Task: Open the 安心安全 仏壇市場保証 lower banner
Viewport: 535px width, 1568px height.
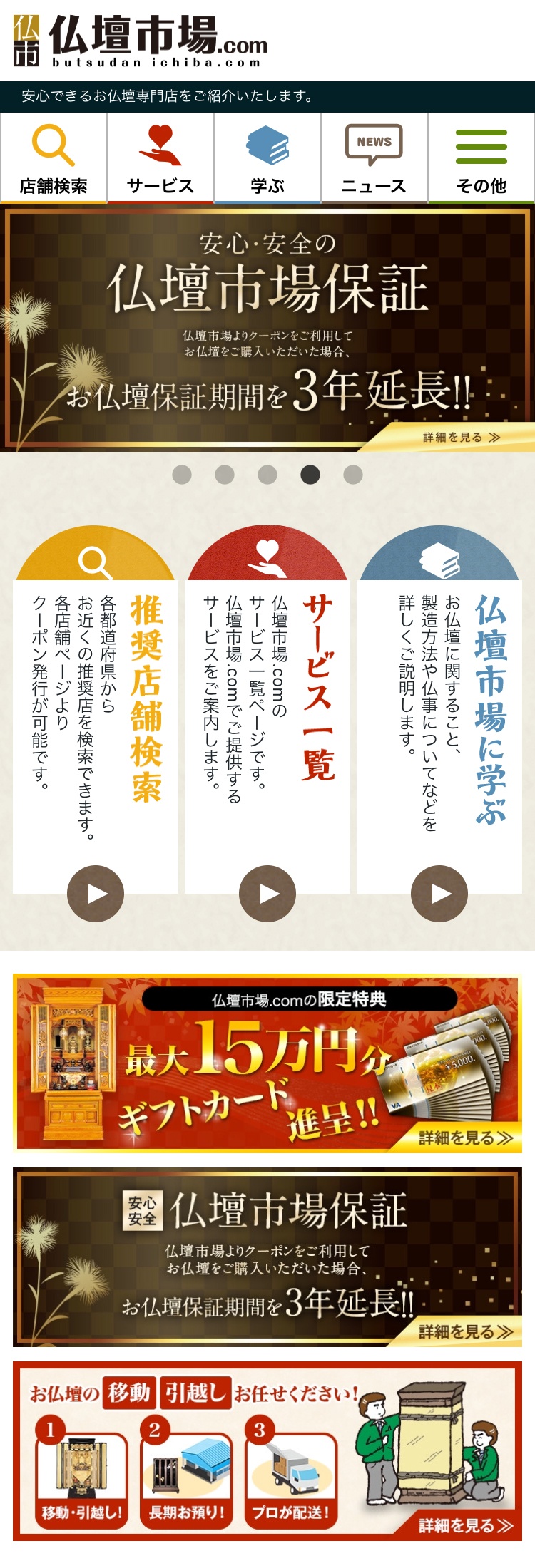Action: point(267,1257)
